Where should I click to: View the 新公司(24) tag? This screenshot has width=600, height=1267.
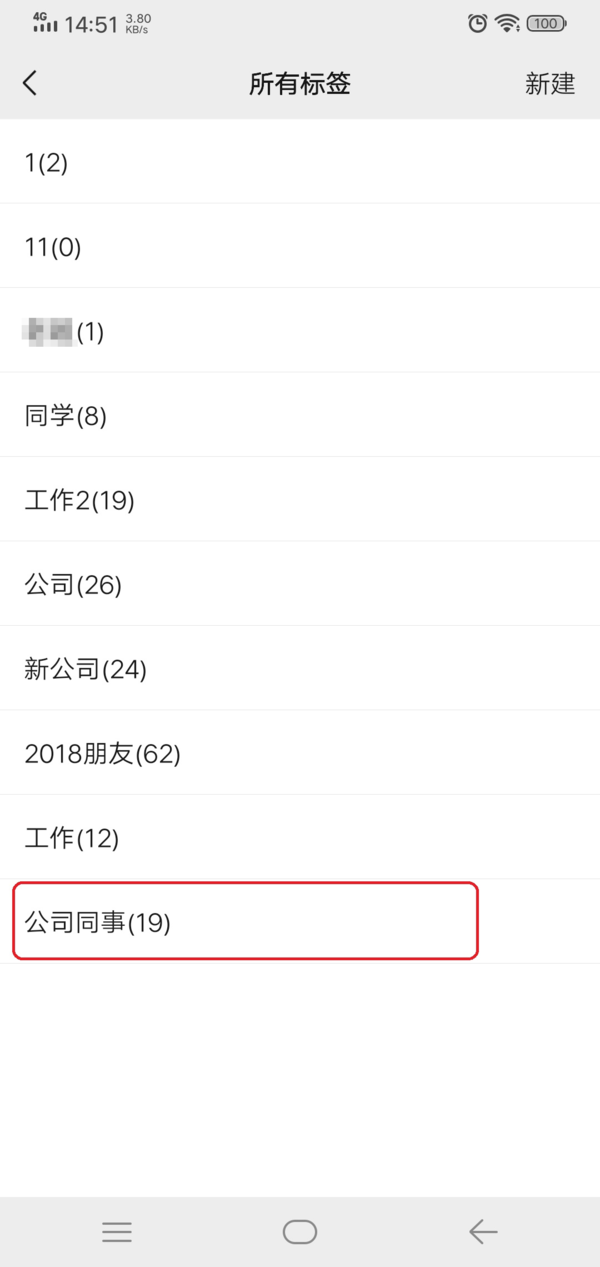pyautogui.click(x=86, y=669)
